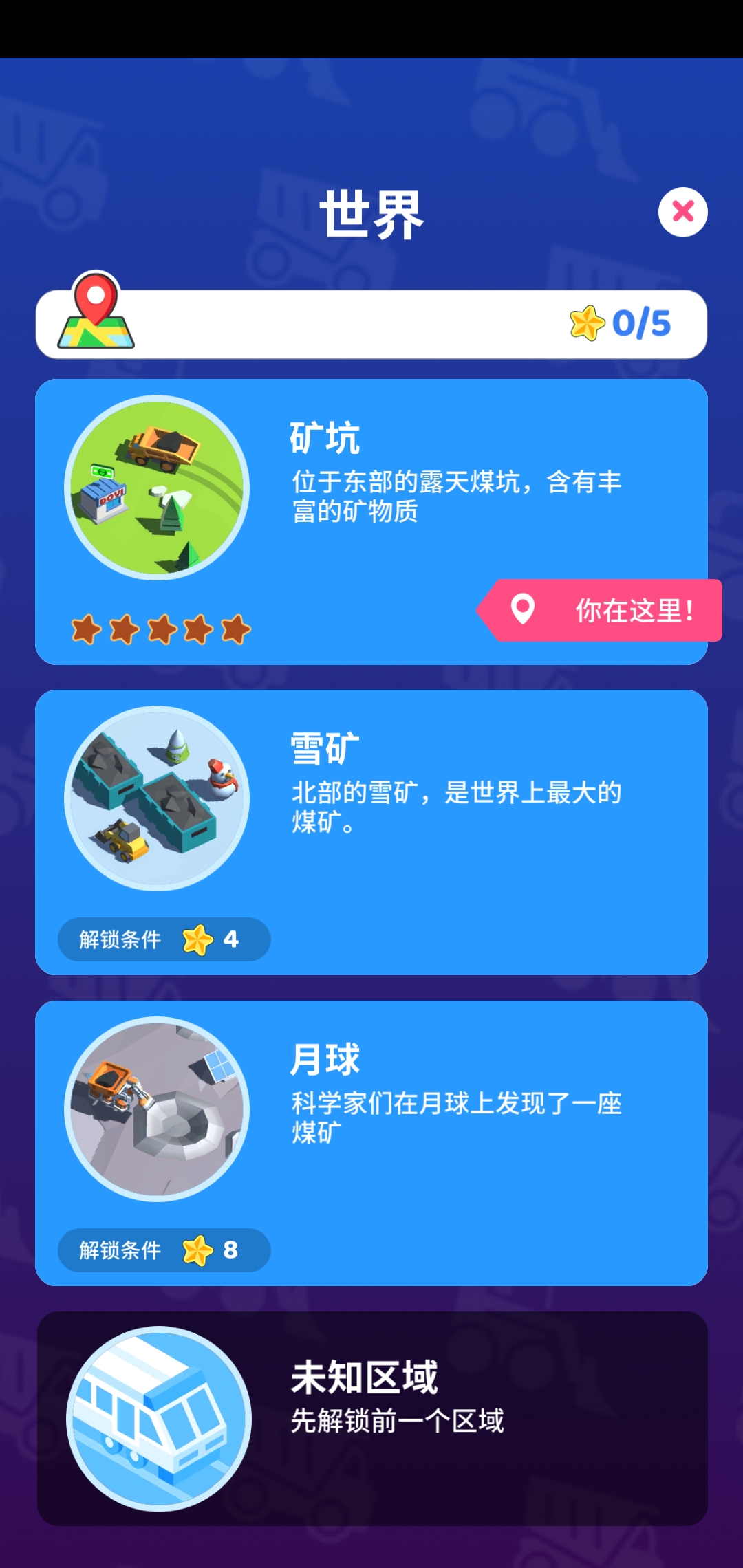Click the 雪矿 snow mine circle icon
Viewport: 743px width, 1568px height.
[157, 801]
